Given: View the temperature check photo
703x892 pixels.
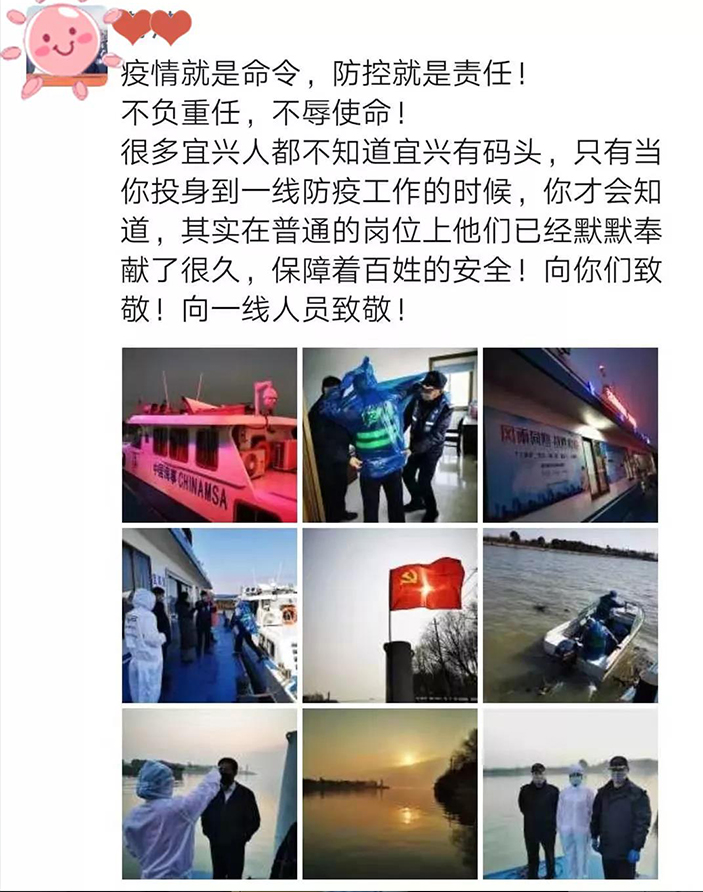Looking at the screenshot, I should click(209, 793).
